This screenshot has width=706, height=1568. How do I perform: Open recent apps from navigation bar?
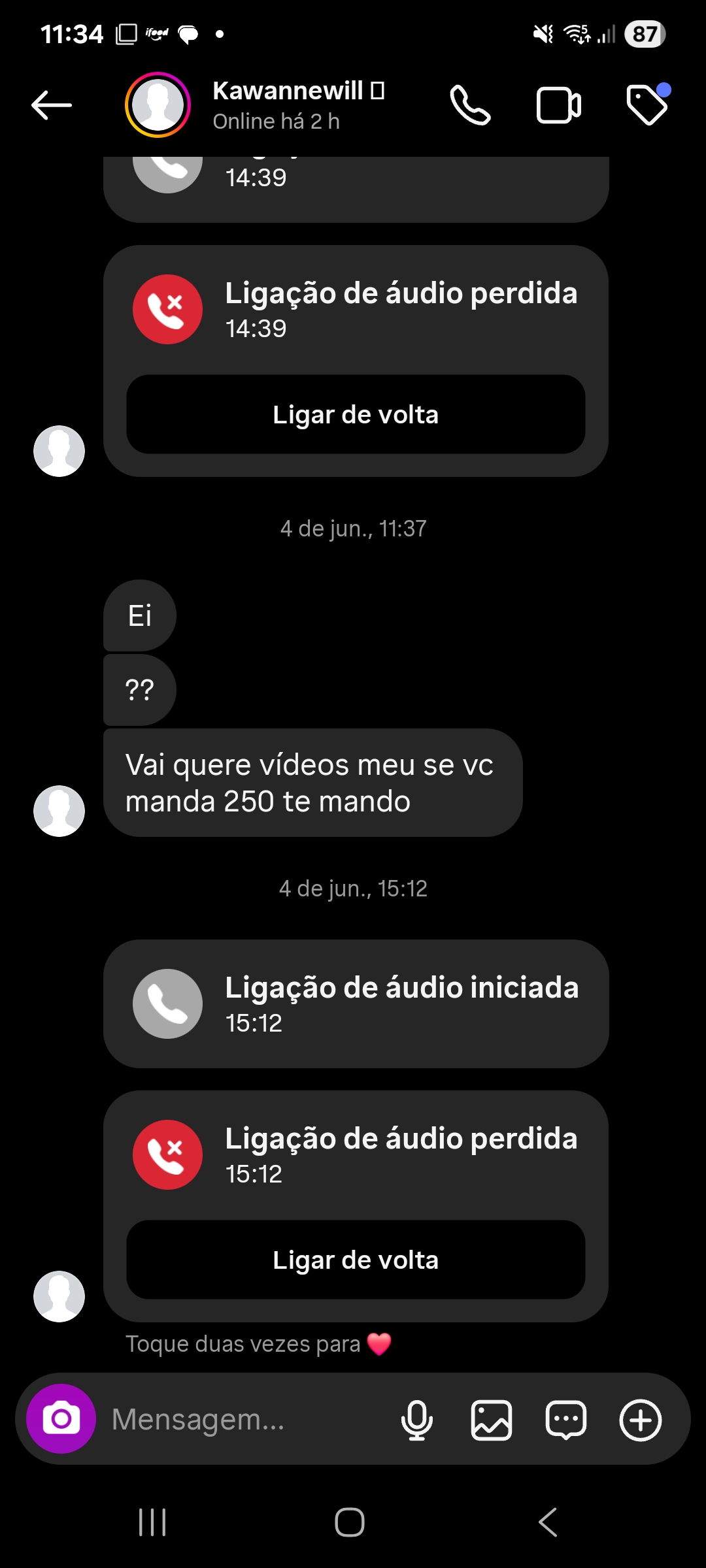(x=152, y=1522)
